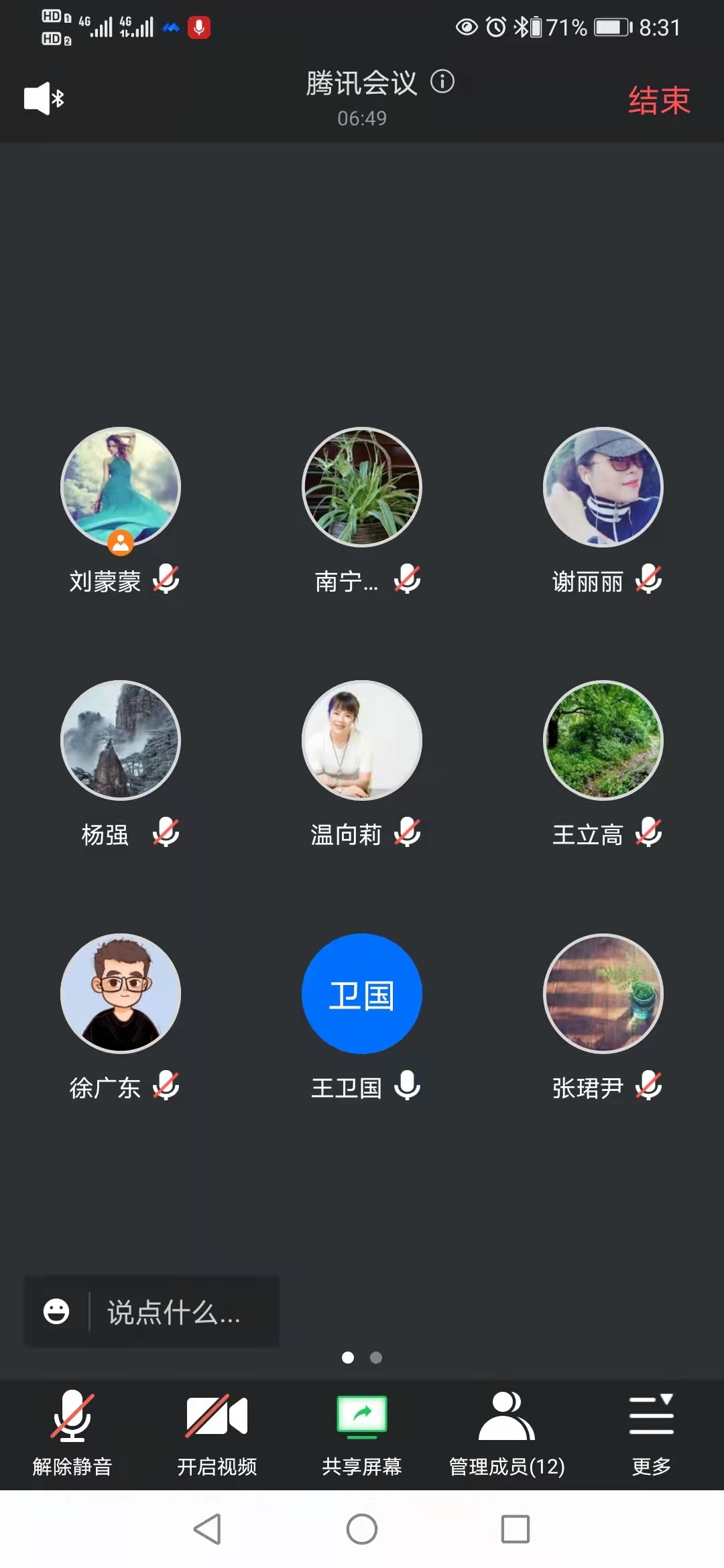724x1568 pixels.
Task: Select participant 刘蒙蒙's avatar
Action: click(x=121, y=487)
